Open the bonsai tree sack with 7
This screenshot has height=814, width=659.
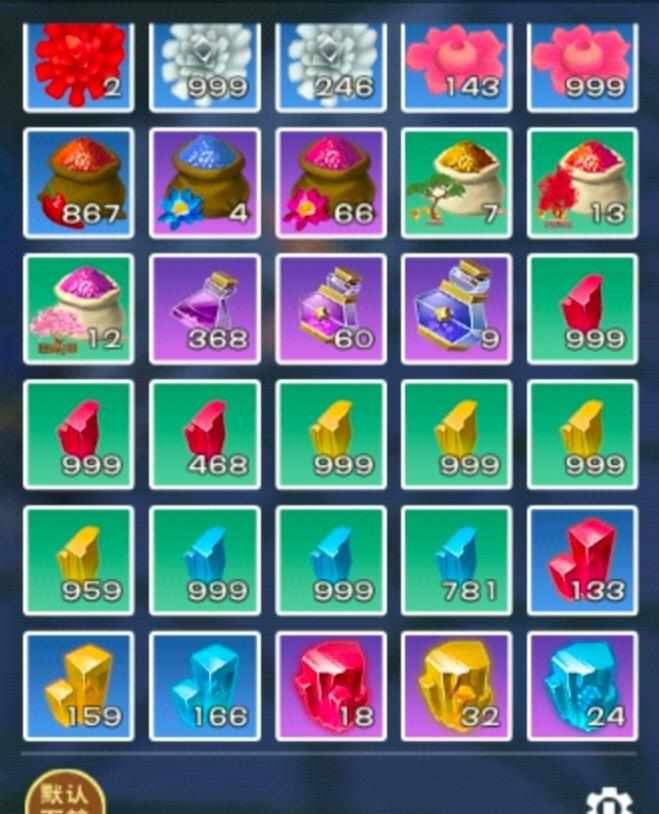tap(456, 183)
